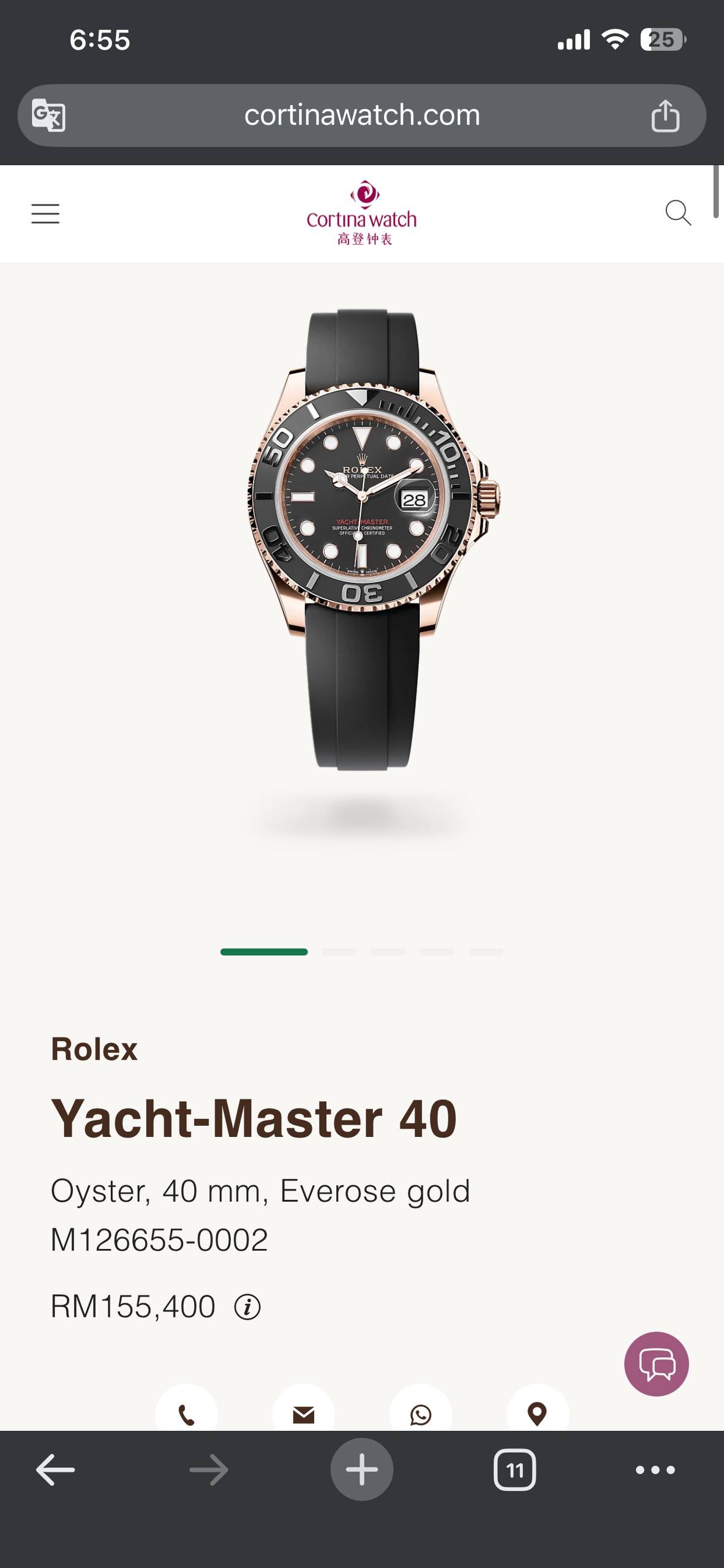Screen dimensions: 724x1568
Task: Open a new browser tab
Action: pyautogui.click(x=362, y=1469)
